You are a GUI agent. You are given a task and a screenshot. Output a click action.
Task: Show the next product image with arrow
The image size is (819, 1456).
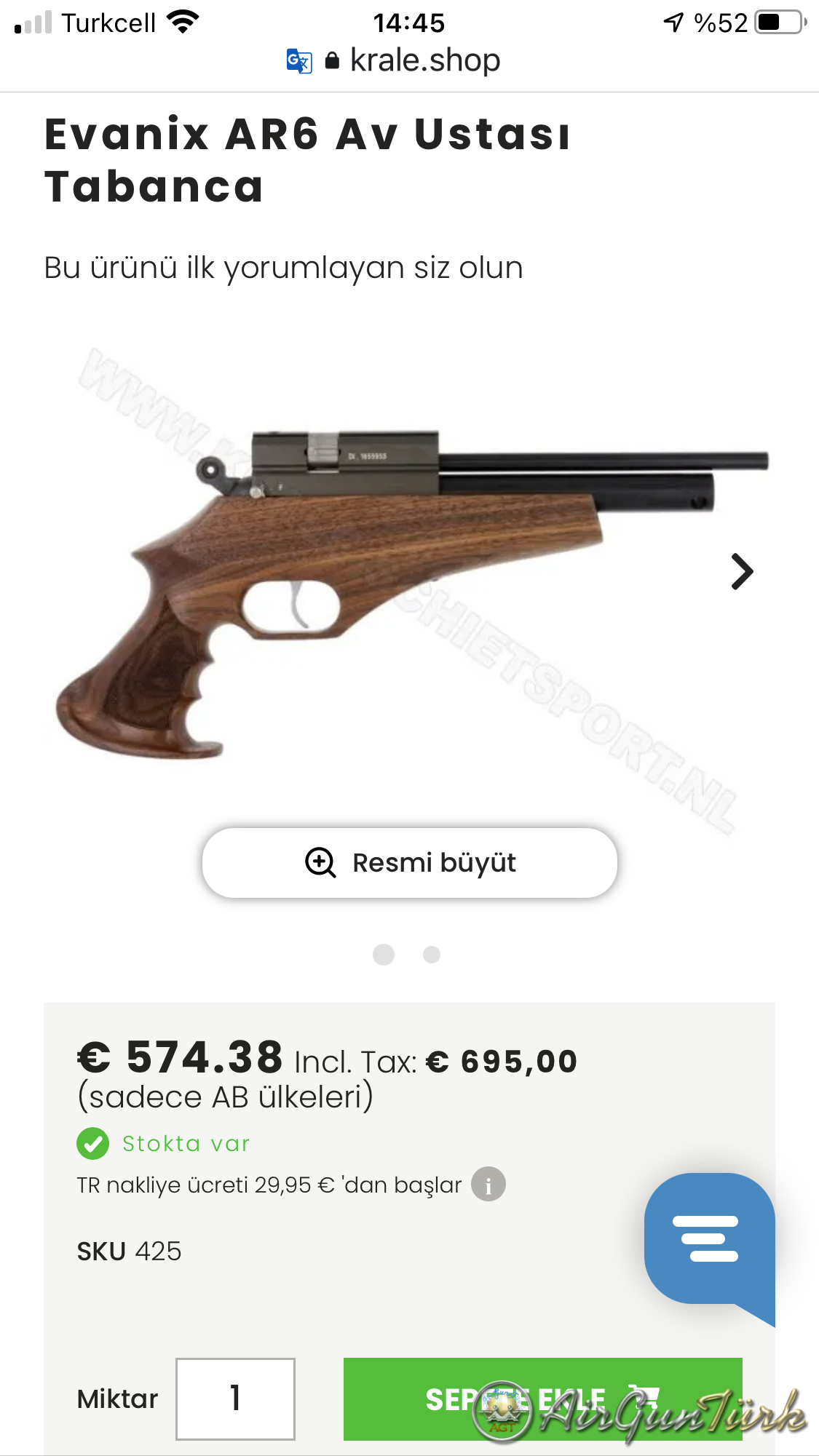(x=742, y=572)
